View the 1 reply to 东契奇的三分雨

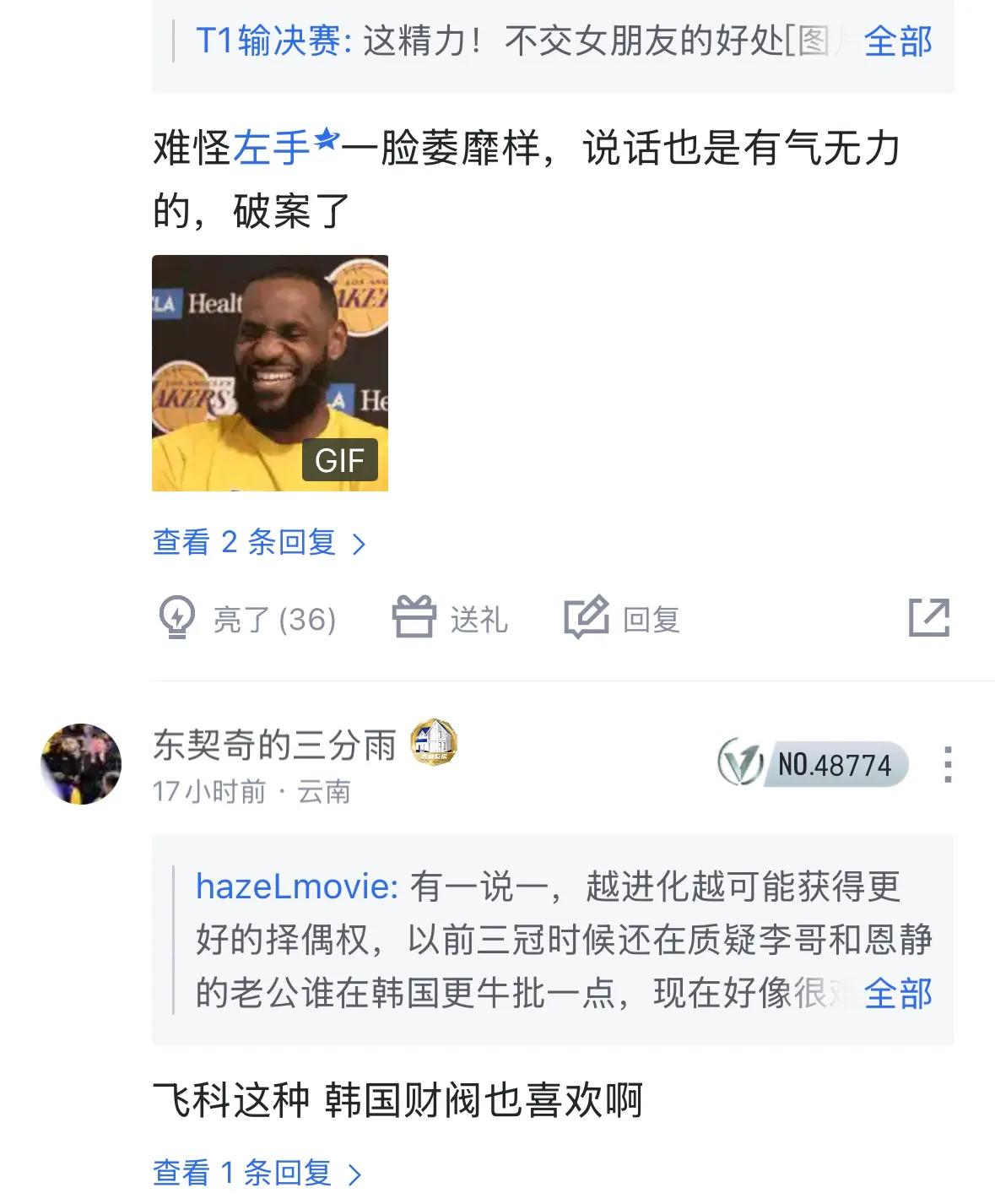pyautogui.click(x=257, y=1173)
